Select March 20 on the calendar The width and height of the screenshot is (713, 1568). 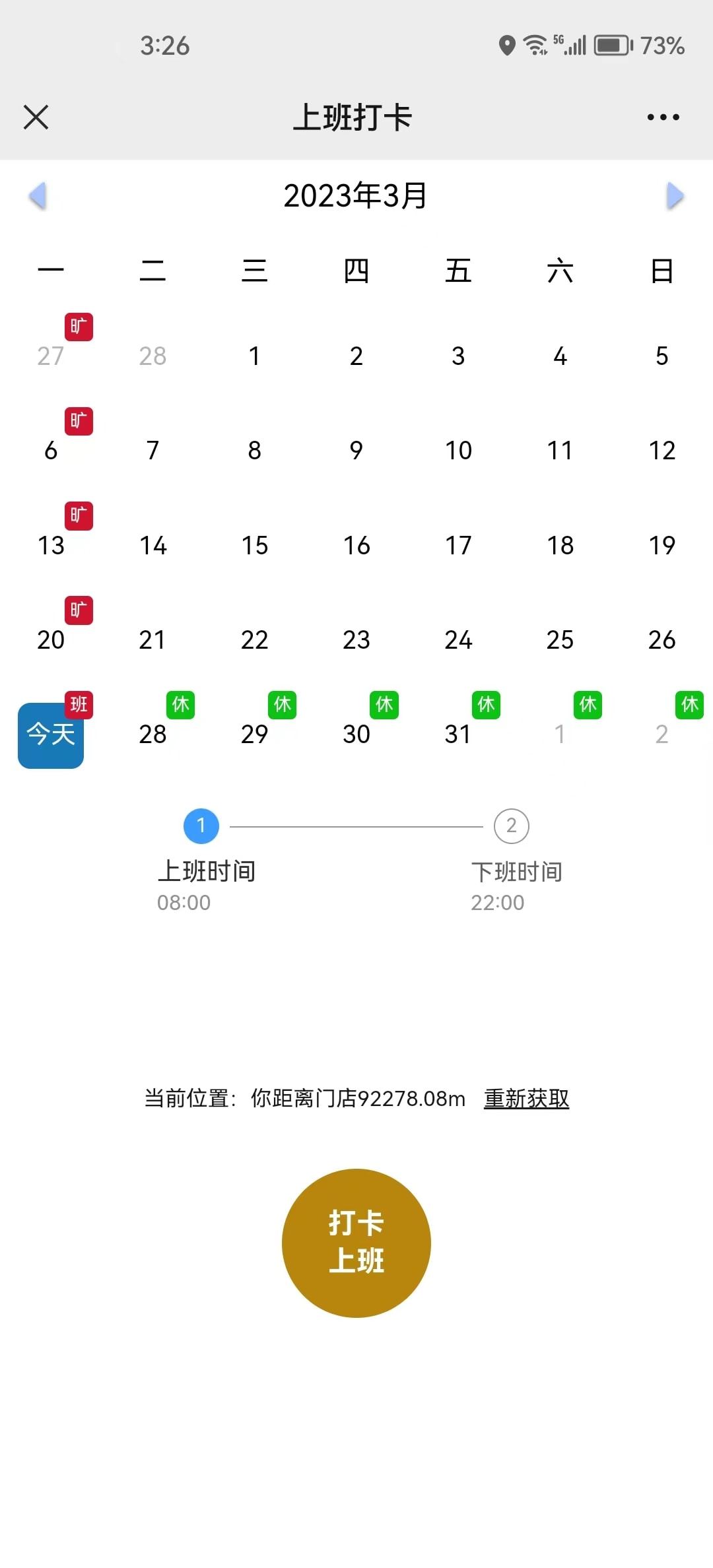tap(51, 640)
